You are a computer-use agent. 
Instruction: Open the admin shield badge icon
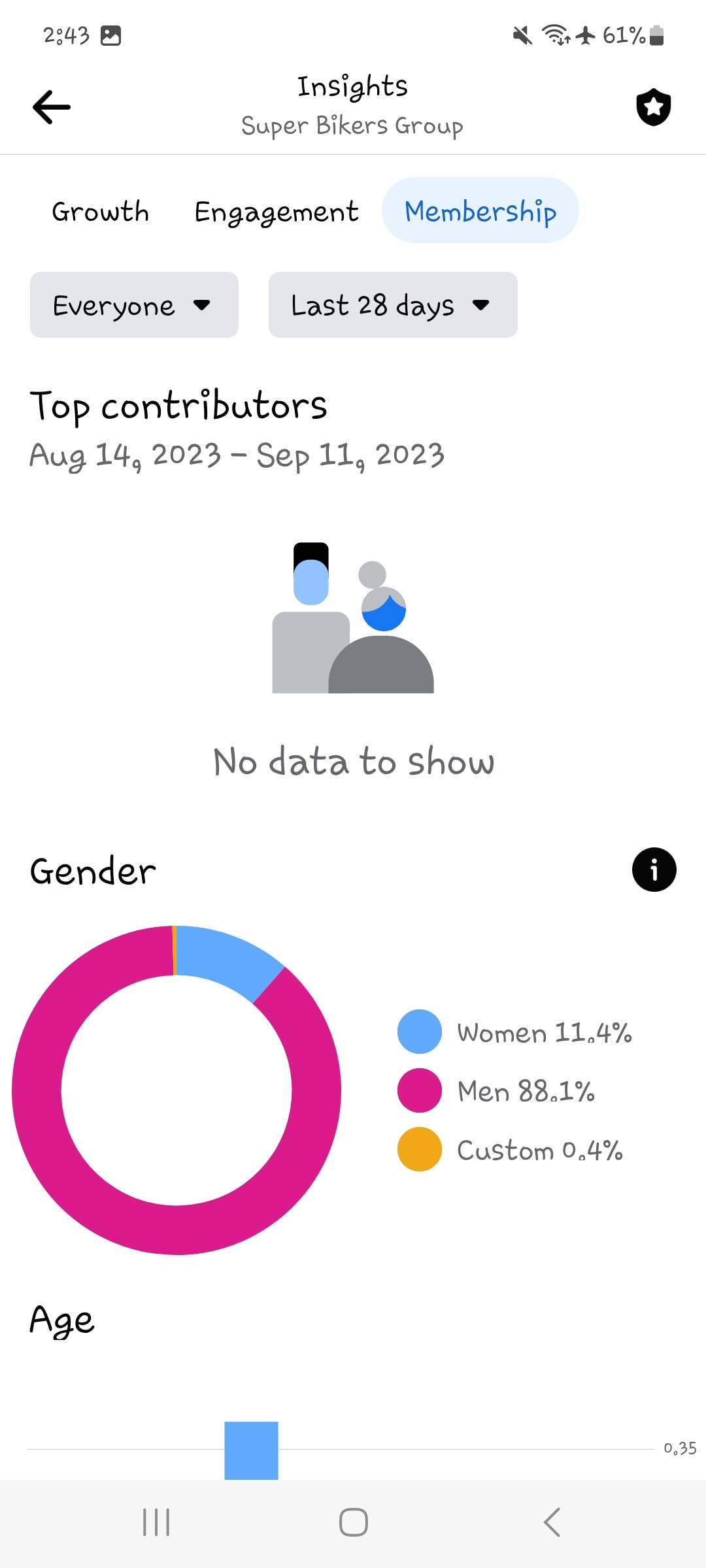[654, 106]
